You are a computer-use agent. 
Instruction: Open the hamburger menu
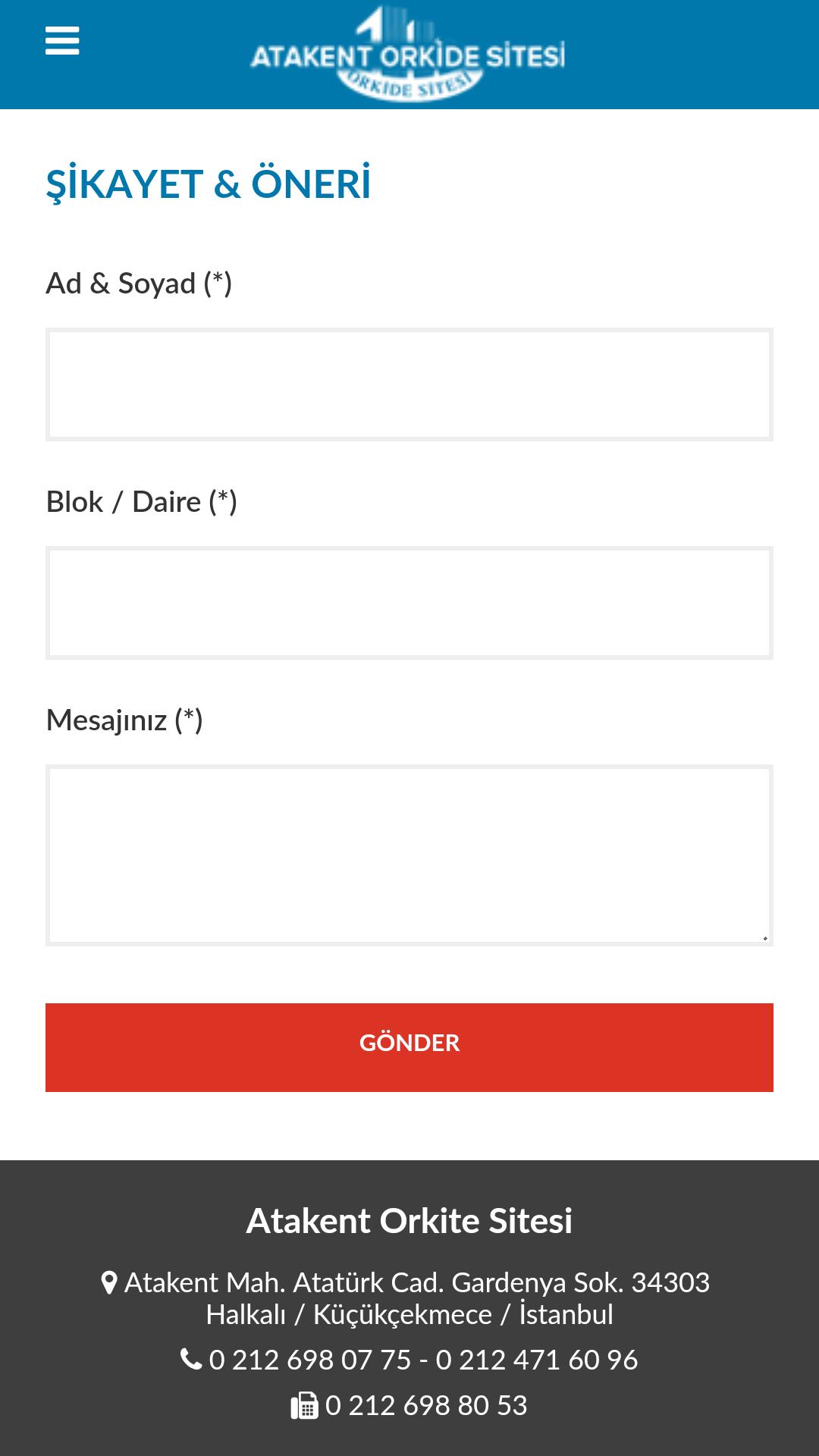tap(62, 41)
